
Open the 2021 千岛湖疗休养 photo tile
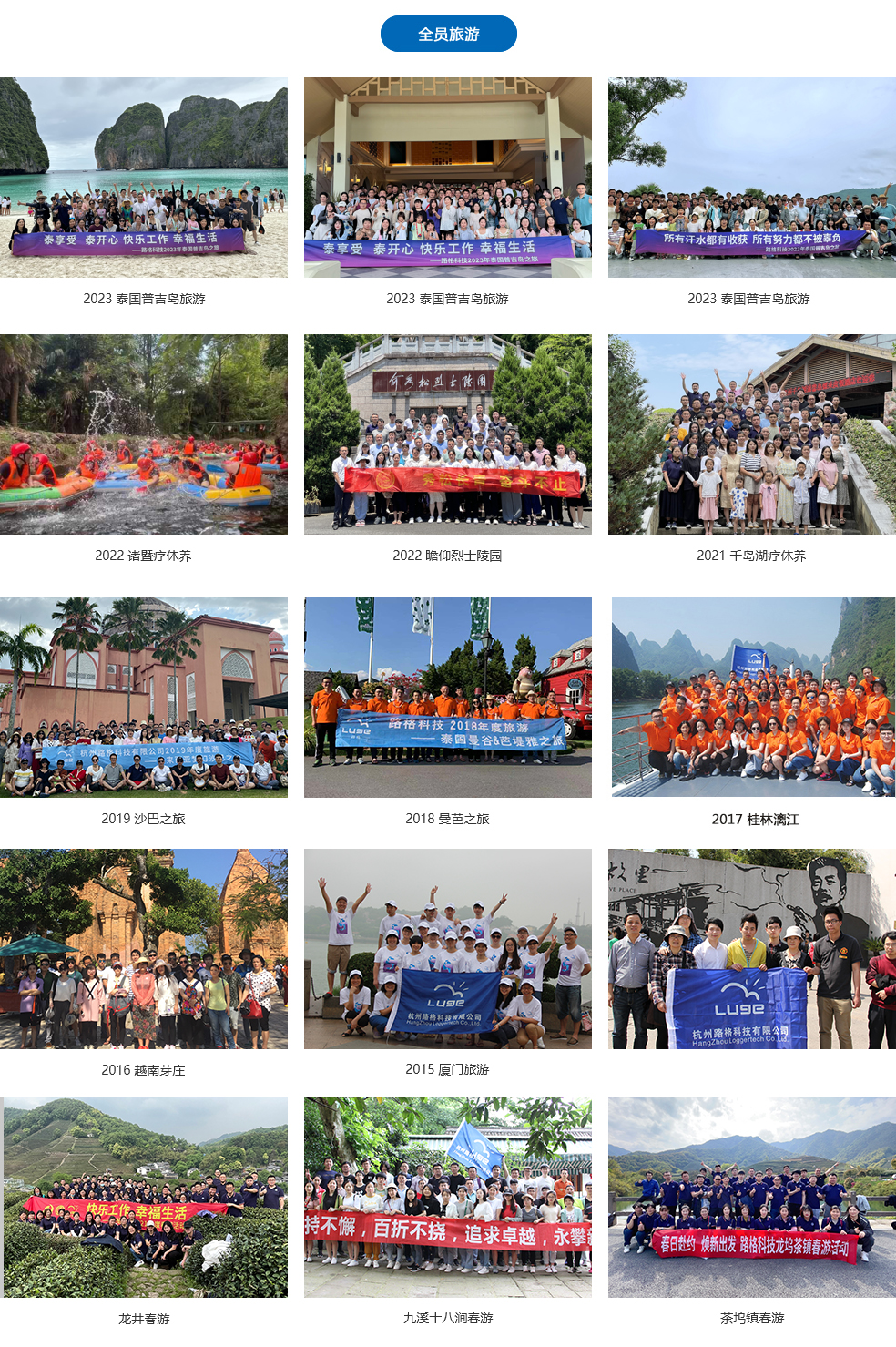pos(751,434)
